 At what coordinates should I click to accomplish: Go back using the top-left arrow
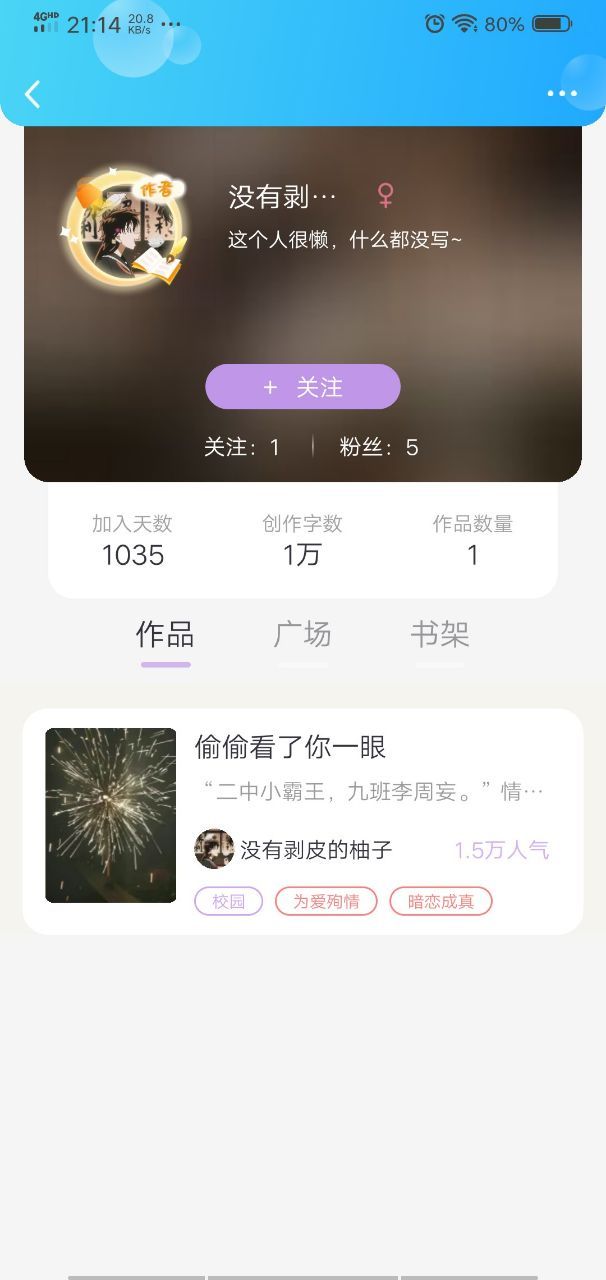click(x=33, y=94)
